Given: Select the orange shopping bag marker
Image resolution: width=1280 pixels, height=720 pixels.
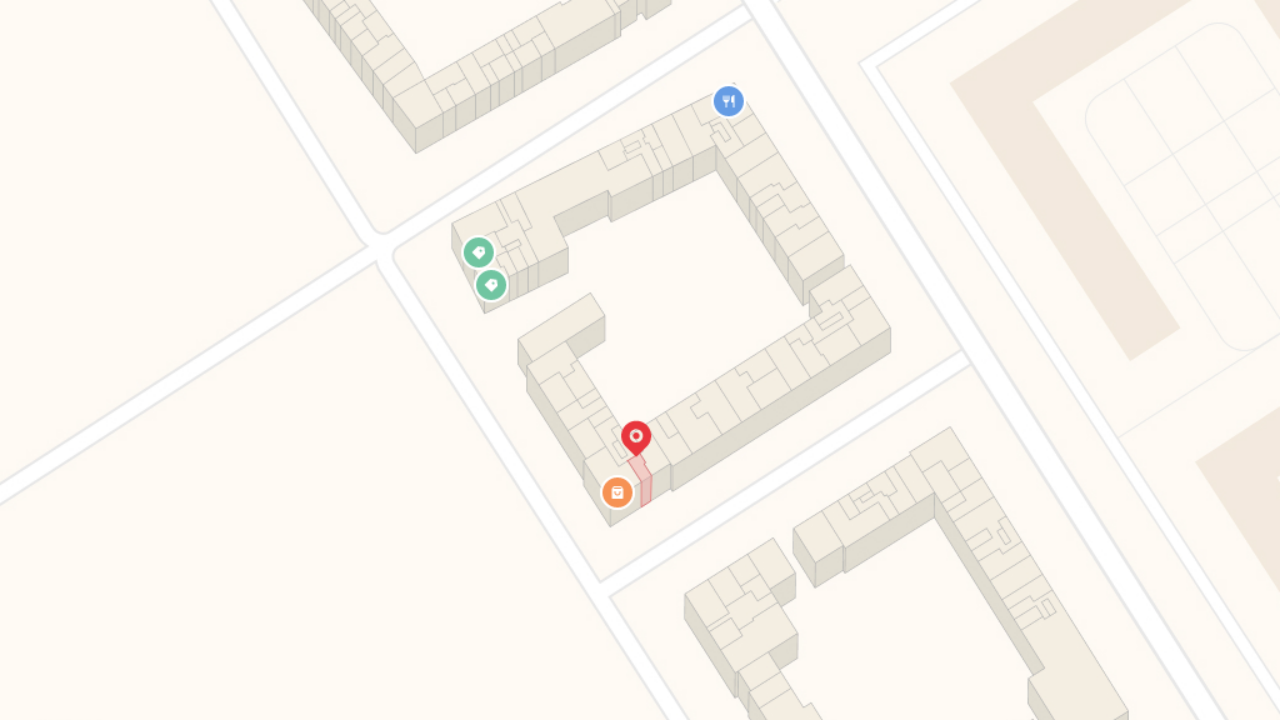Looking at the screenshot, I should [617, 492].
